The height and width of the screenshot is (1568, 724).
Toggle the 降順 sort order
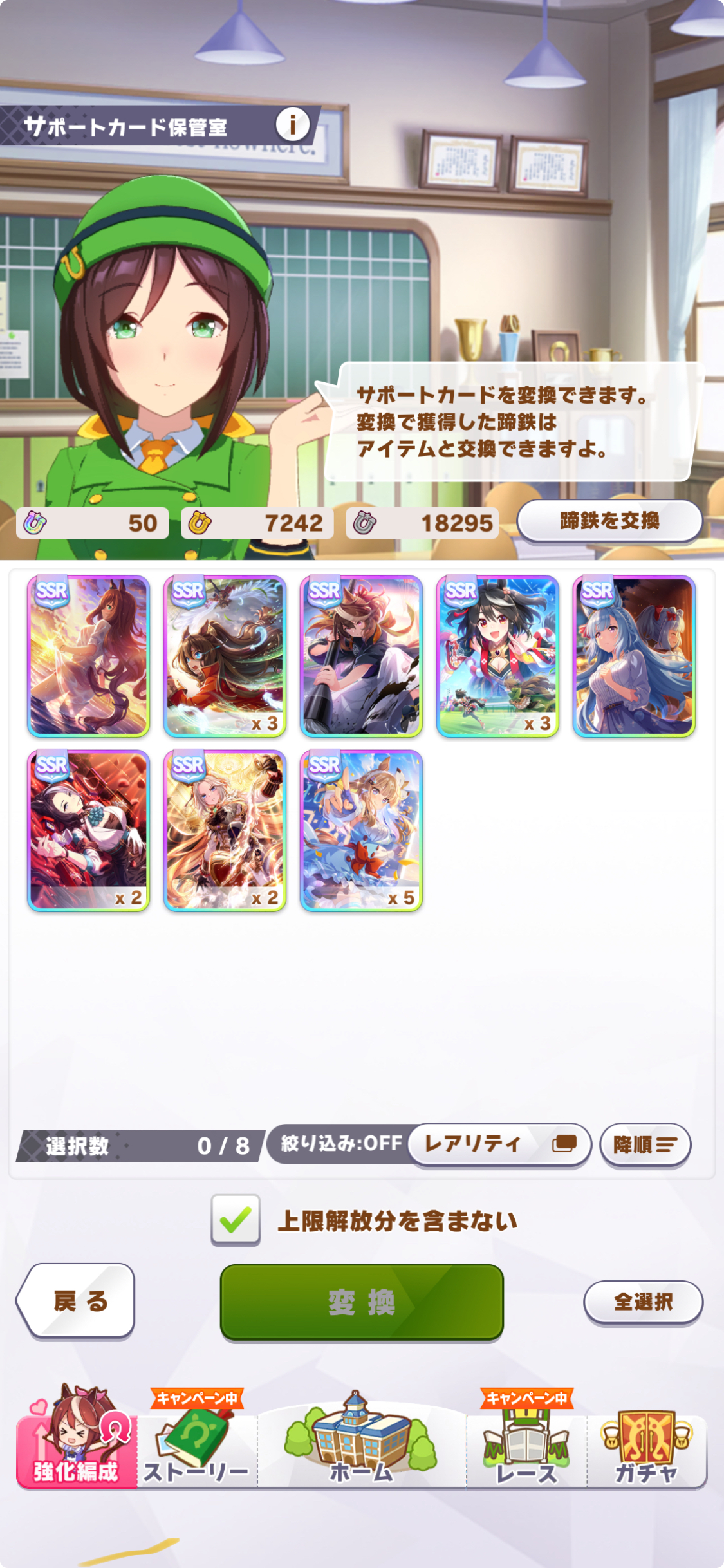[x=644, y=1144]
